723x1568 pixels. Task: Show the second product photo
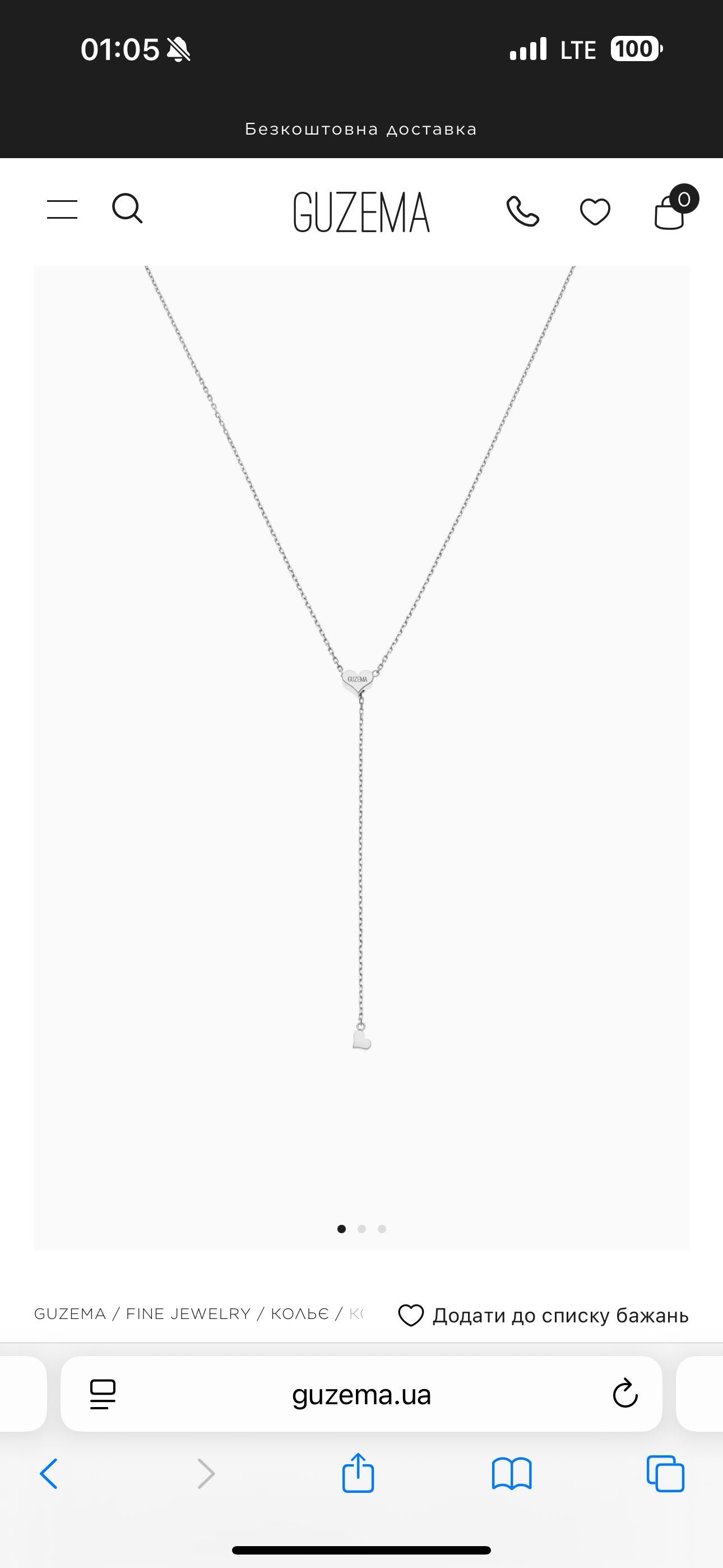pyautogui.click(x=361, y=1228)
